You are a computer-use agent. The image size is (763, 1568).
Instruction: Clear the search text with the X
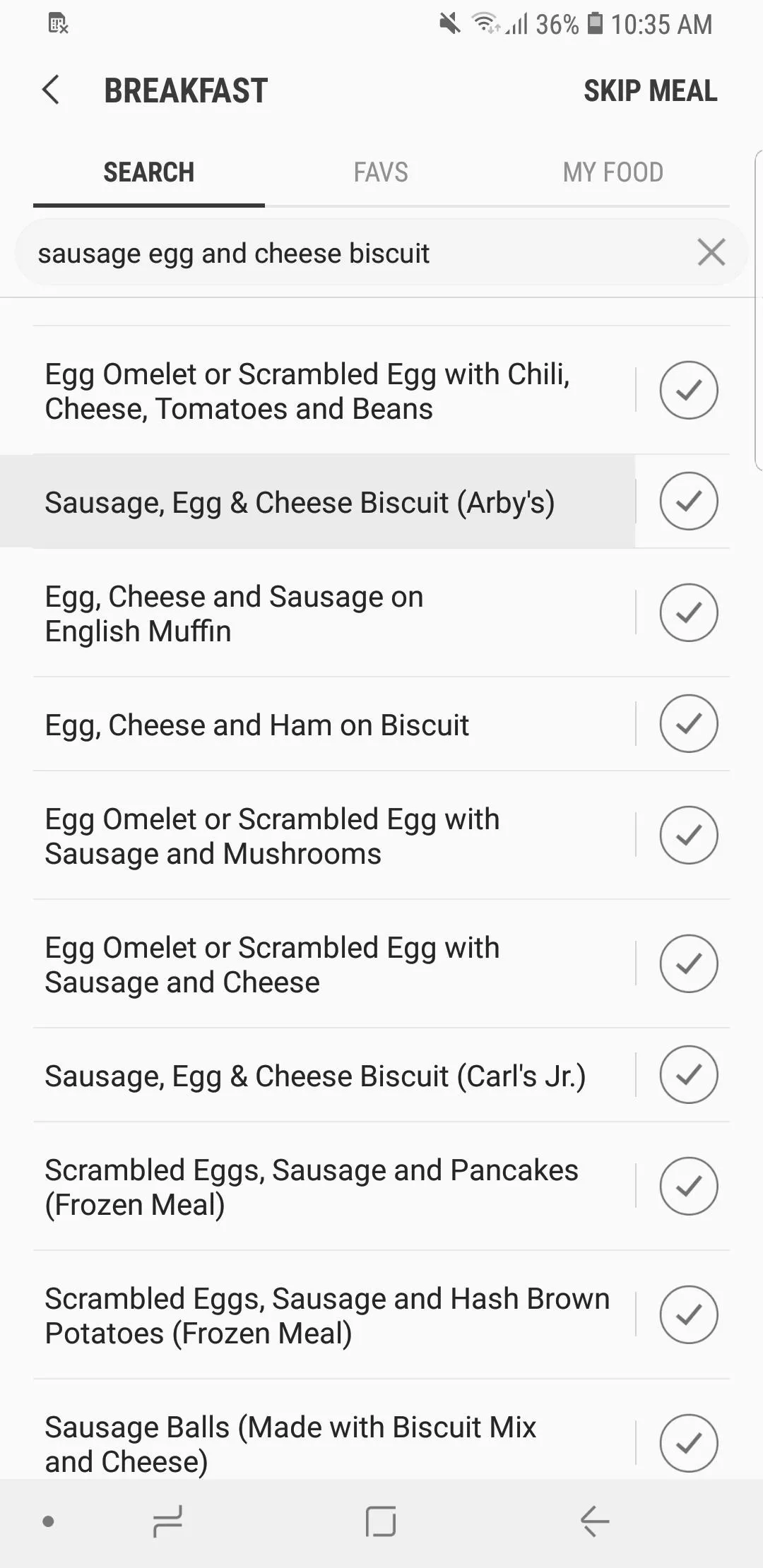click(711, 252)
